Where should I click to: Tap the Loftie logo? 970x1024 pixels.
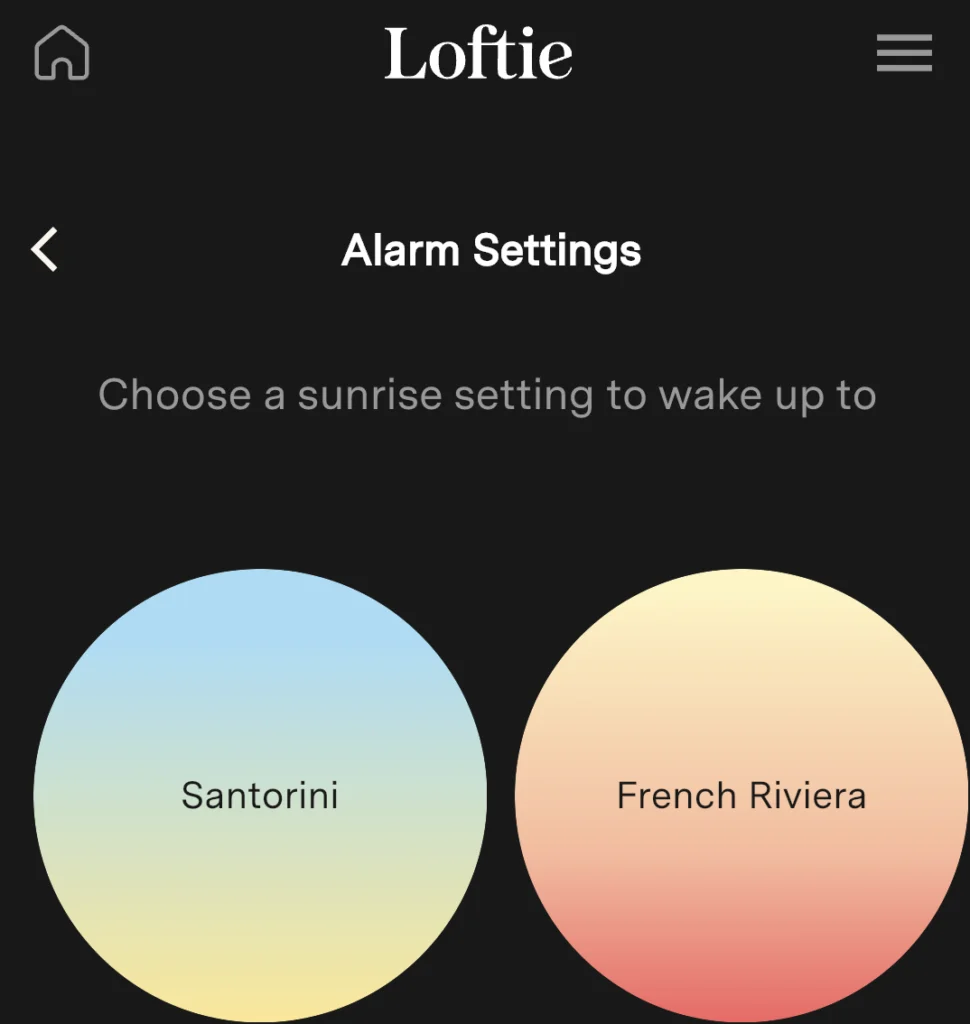tap(479, 55)
